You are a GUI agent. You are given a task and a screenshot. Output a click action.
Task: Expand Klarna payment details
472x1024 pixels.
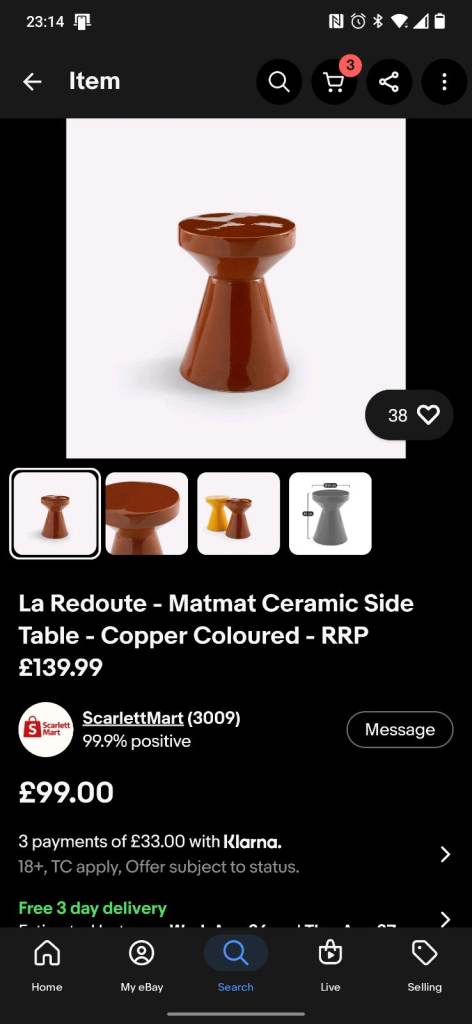(236, 854)
